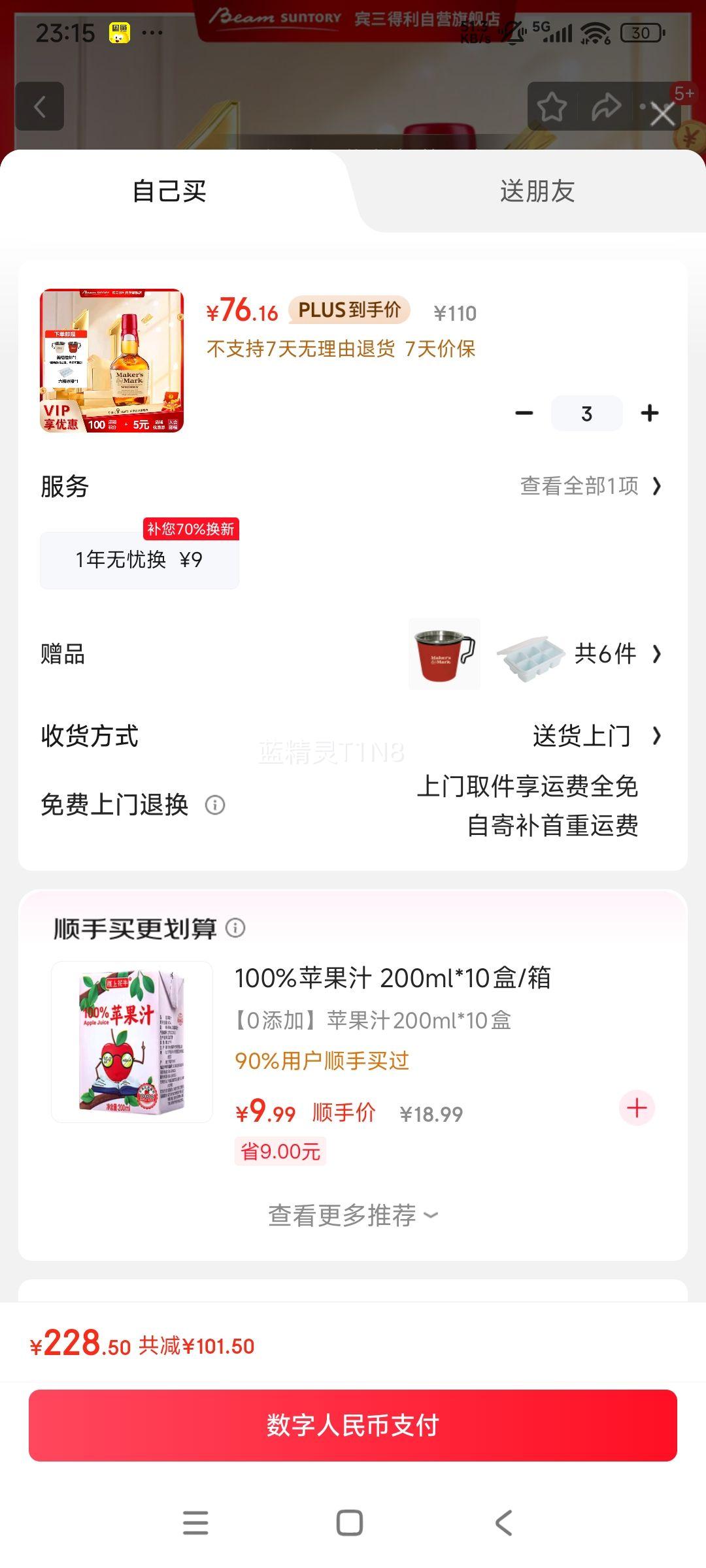The image size is (706, 1568).
Task: Select the 1年无忧换 ¥9 service option
Action: point(139,559)
